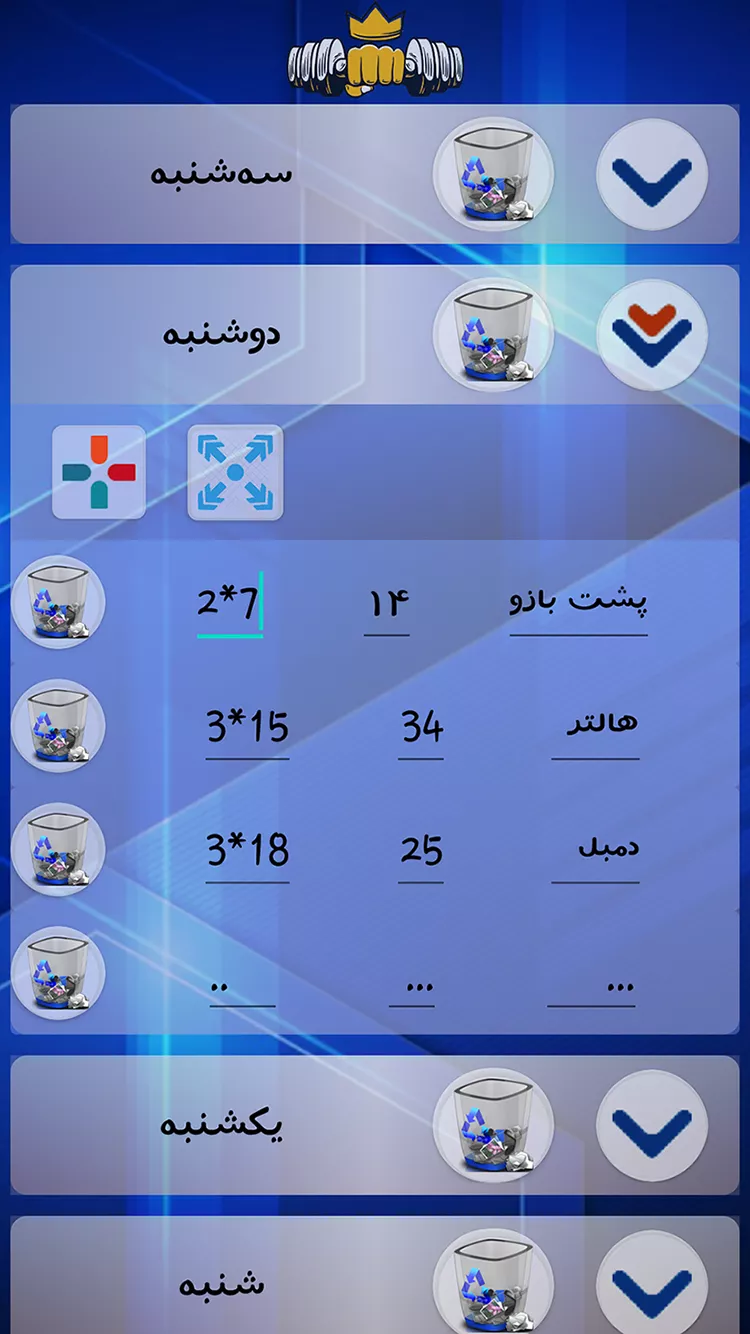Delete the هالتر exercise row

click(58, 726)
